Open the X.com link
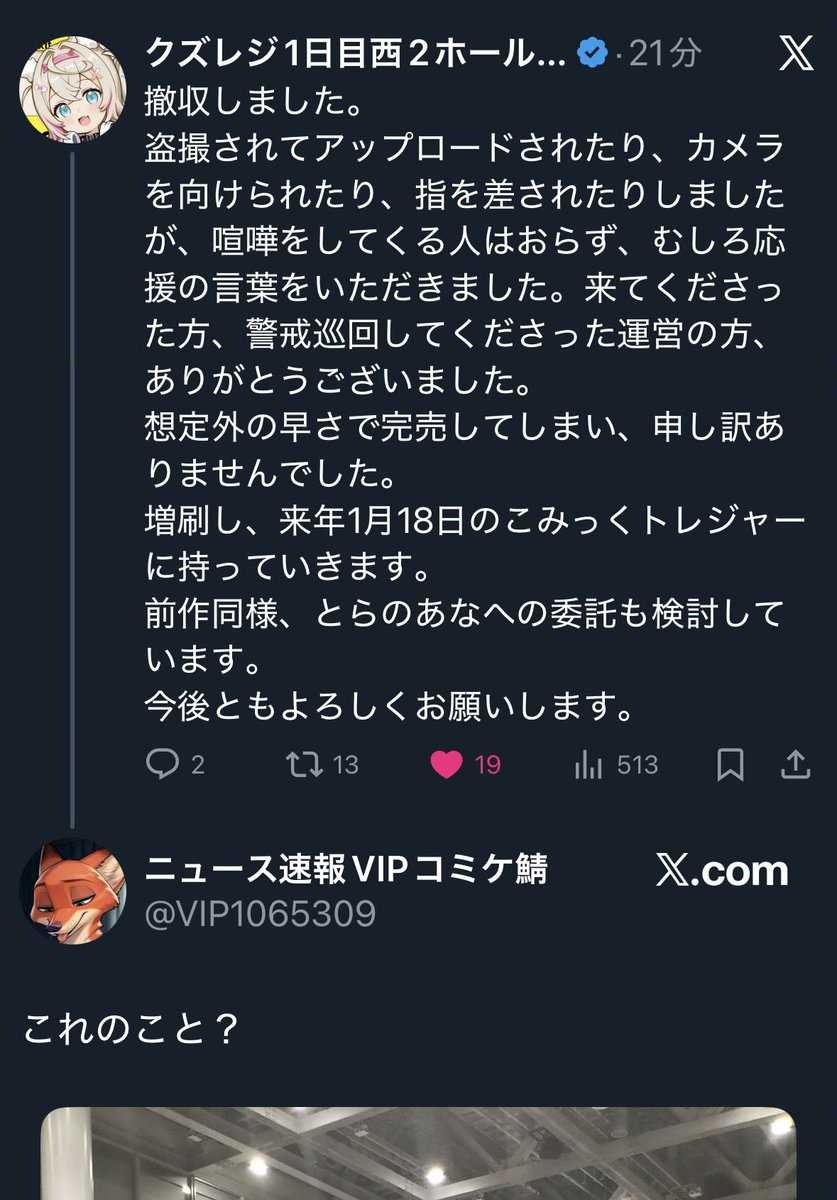The image size is (837, 1200). [722, 872]
